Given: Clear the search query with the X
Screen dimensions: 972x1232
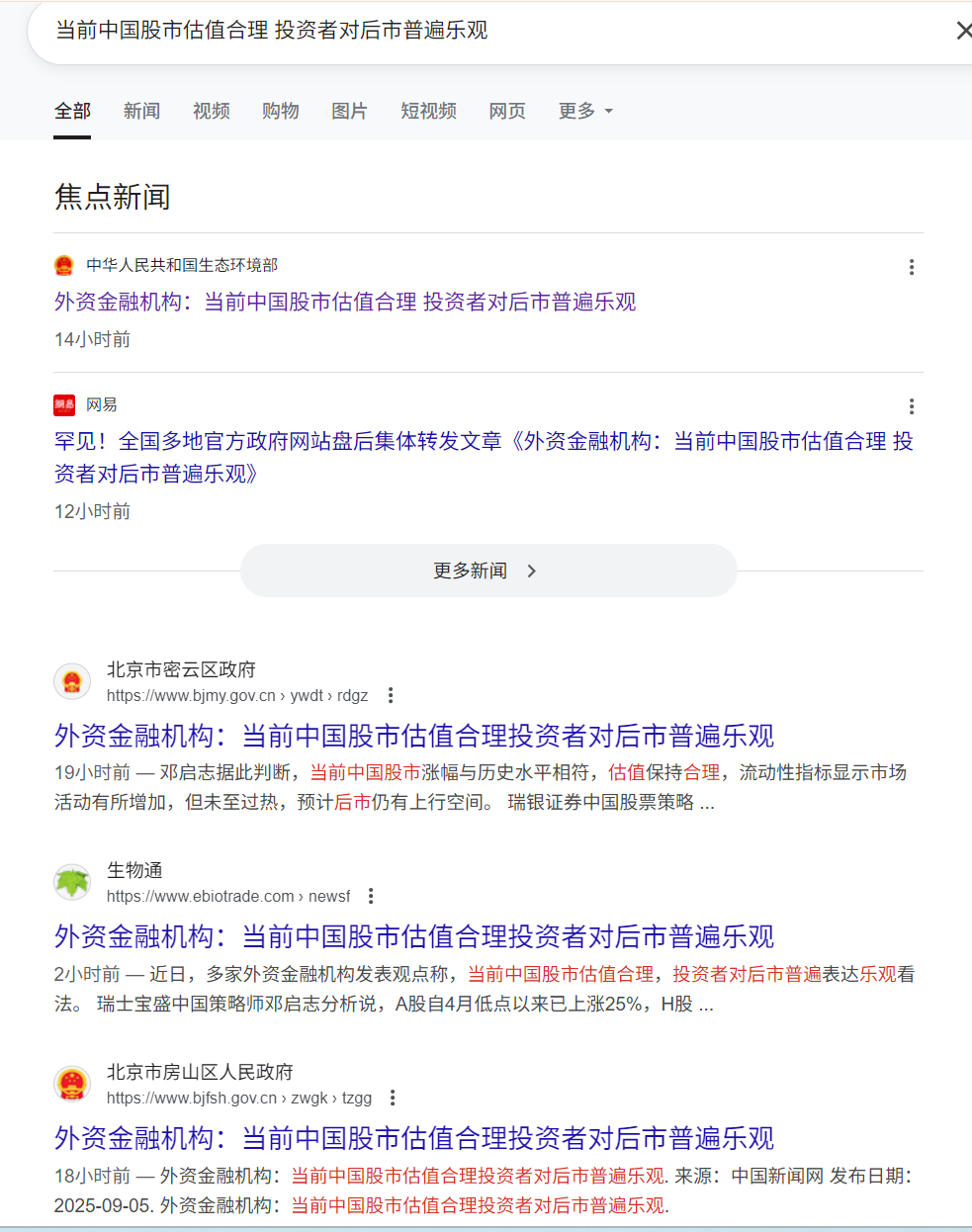Looking at the screenshot, I should [963, 31].
